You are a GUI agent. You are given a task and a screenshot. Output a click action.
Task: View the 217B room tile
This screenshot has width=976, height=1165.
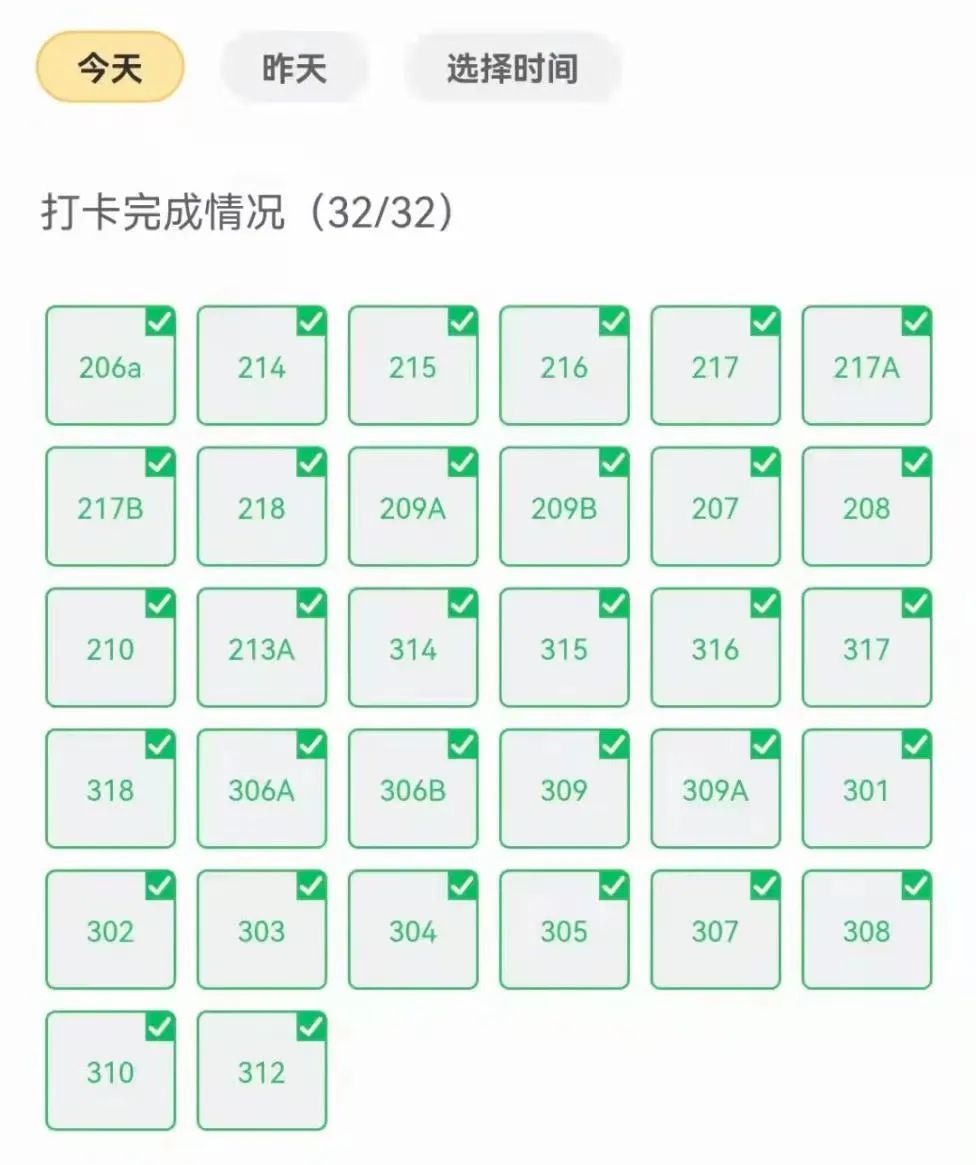pyautogui.click(x=110, y=508)
